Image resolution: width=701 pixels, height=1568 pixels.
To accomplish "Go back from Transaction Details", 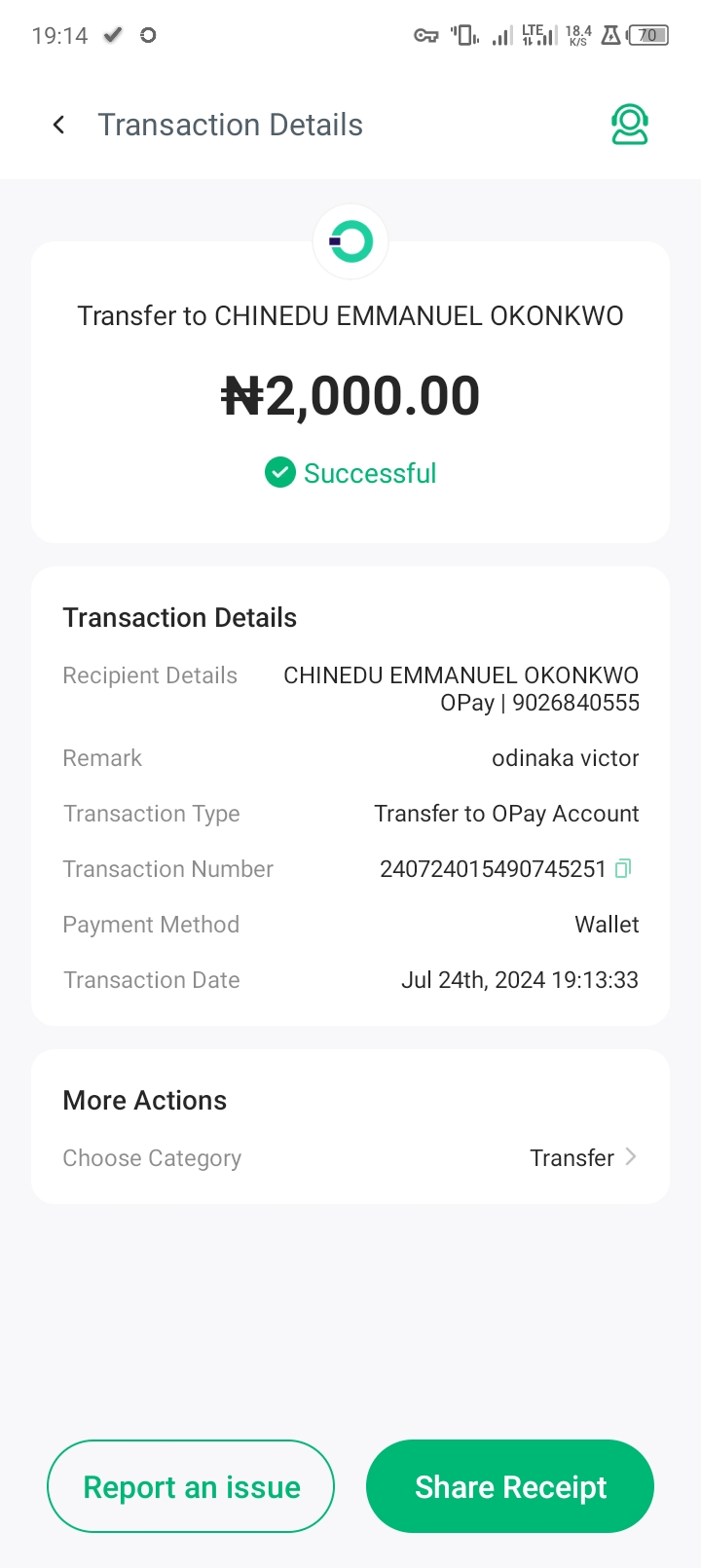I will pyautogui.click(x=59, y=125).
